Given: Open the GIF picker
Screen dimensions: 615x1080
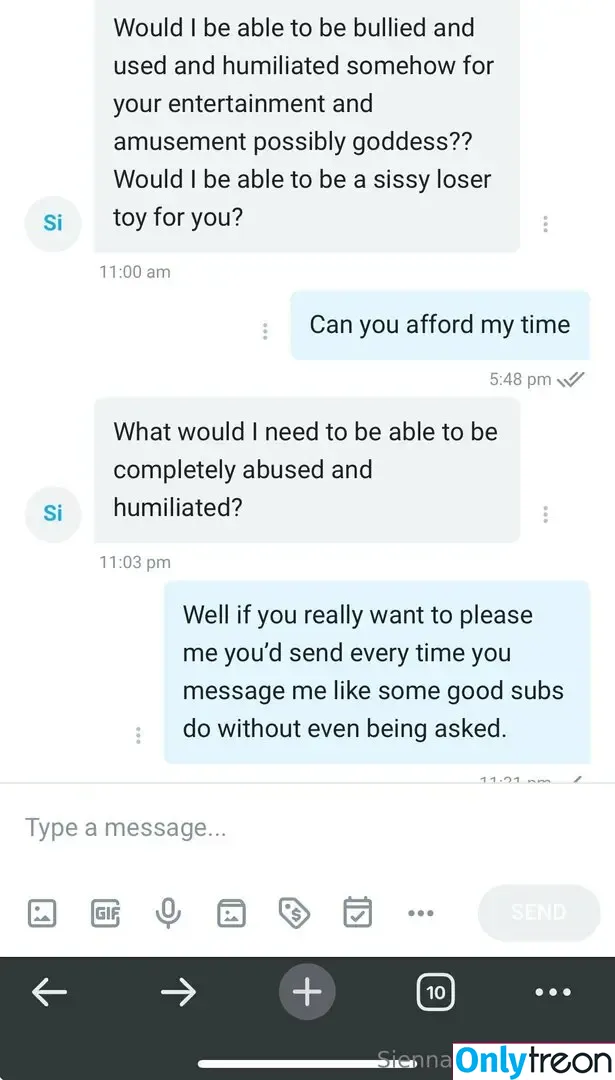Looking at the screenshot, I should [105, 912].
